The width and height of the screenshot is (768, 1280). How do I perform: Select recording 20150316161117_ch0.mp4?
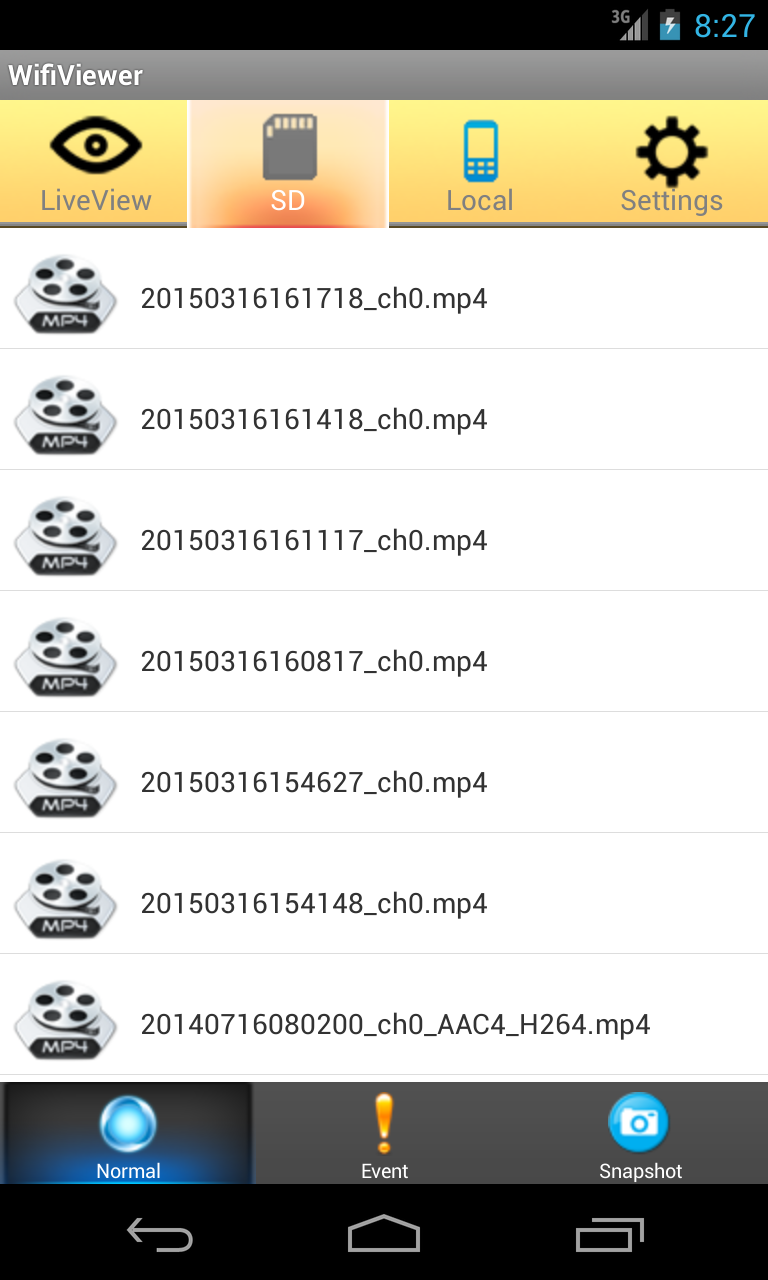click(x=314, y=540)
